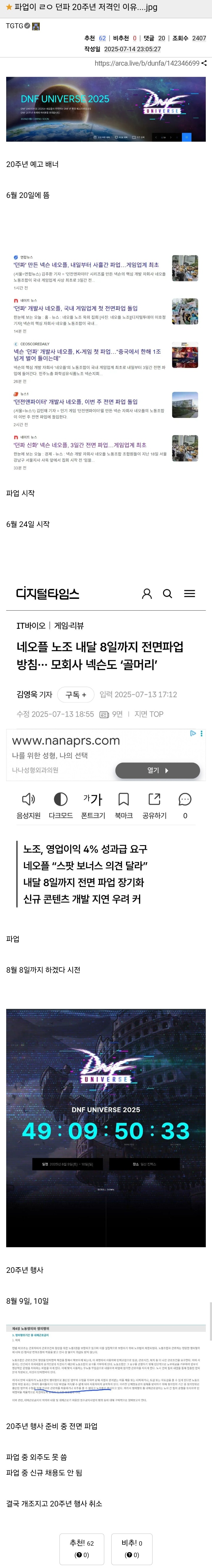Open the DNF Universe 2025 banner image

tap(105, 109)
